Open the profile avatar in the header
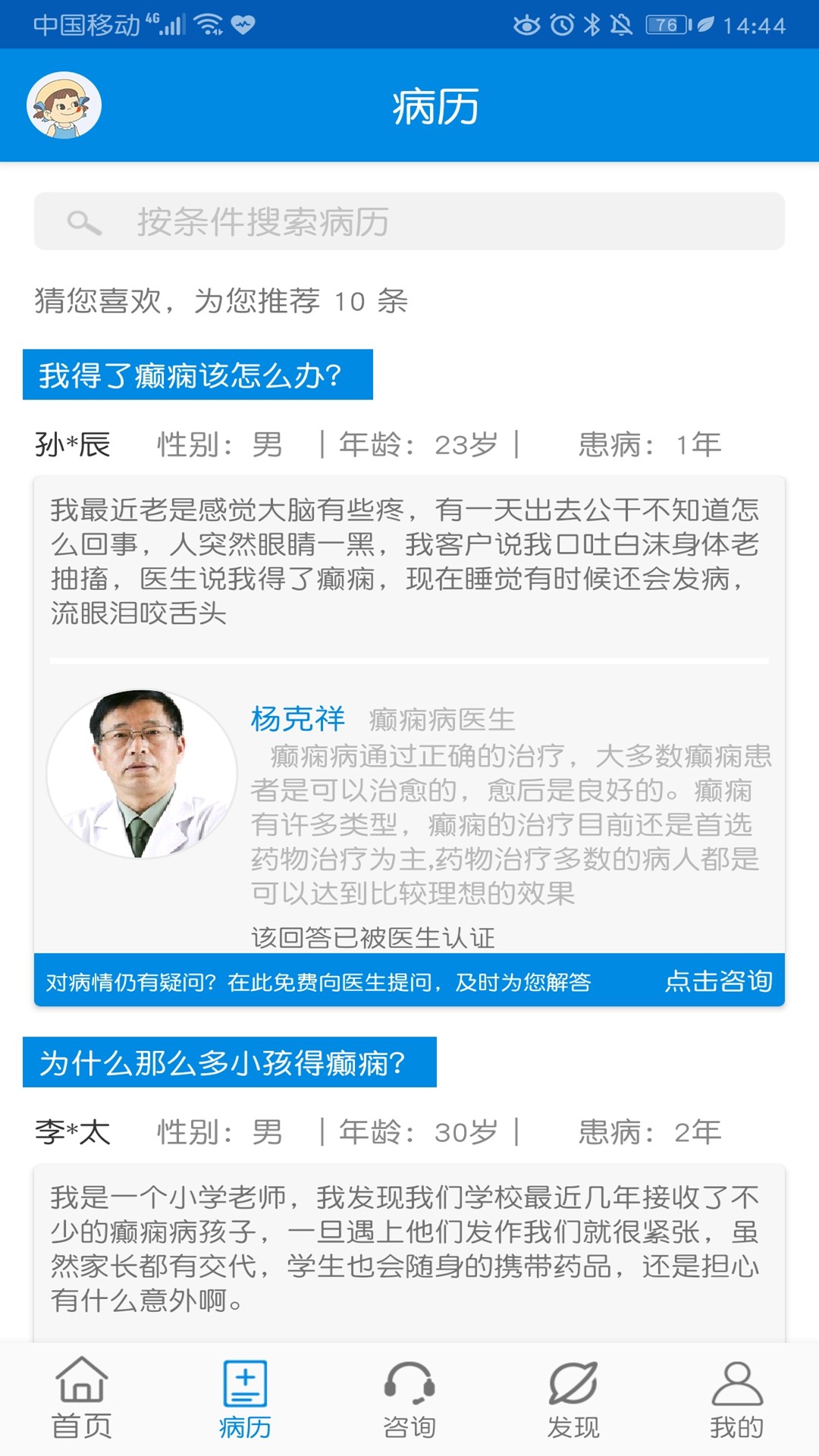 [64, 105]
